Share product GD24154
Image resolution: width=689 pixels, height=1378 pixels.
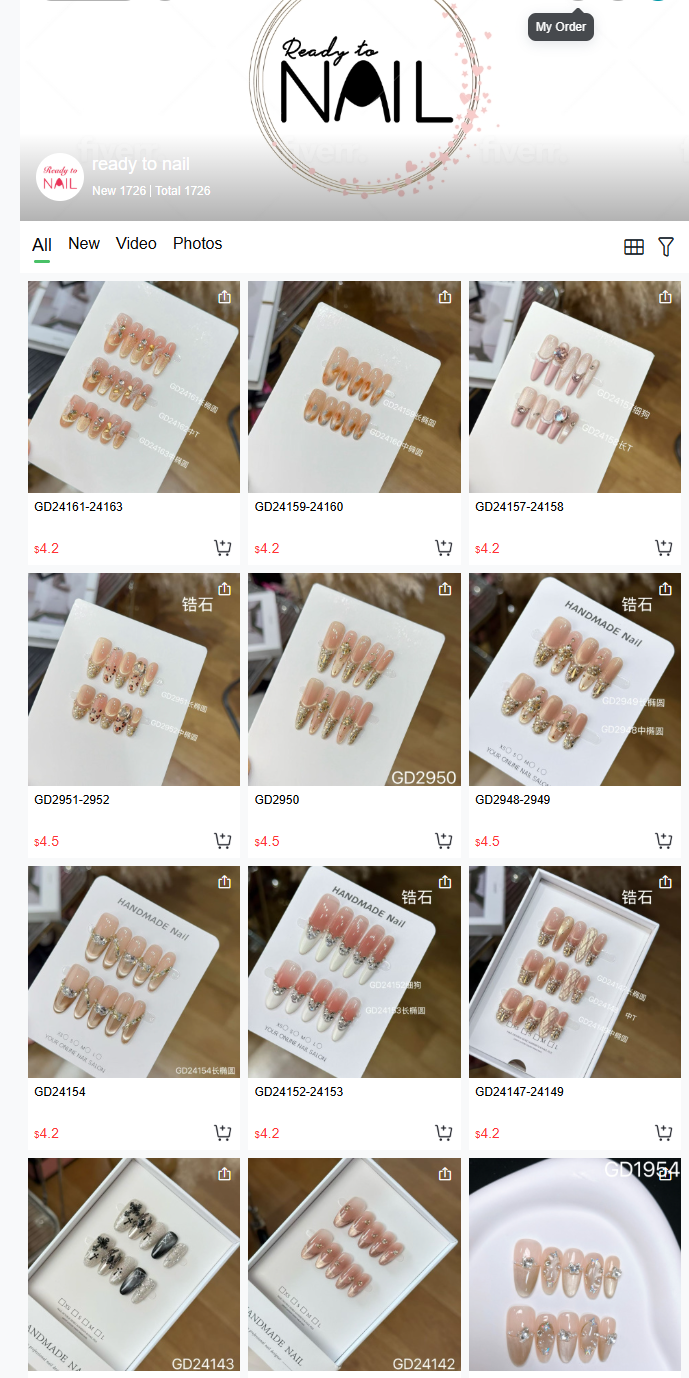click(x=224, y=882)
